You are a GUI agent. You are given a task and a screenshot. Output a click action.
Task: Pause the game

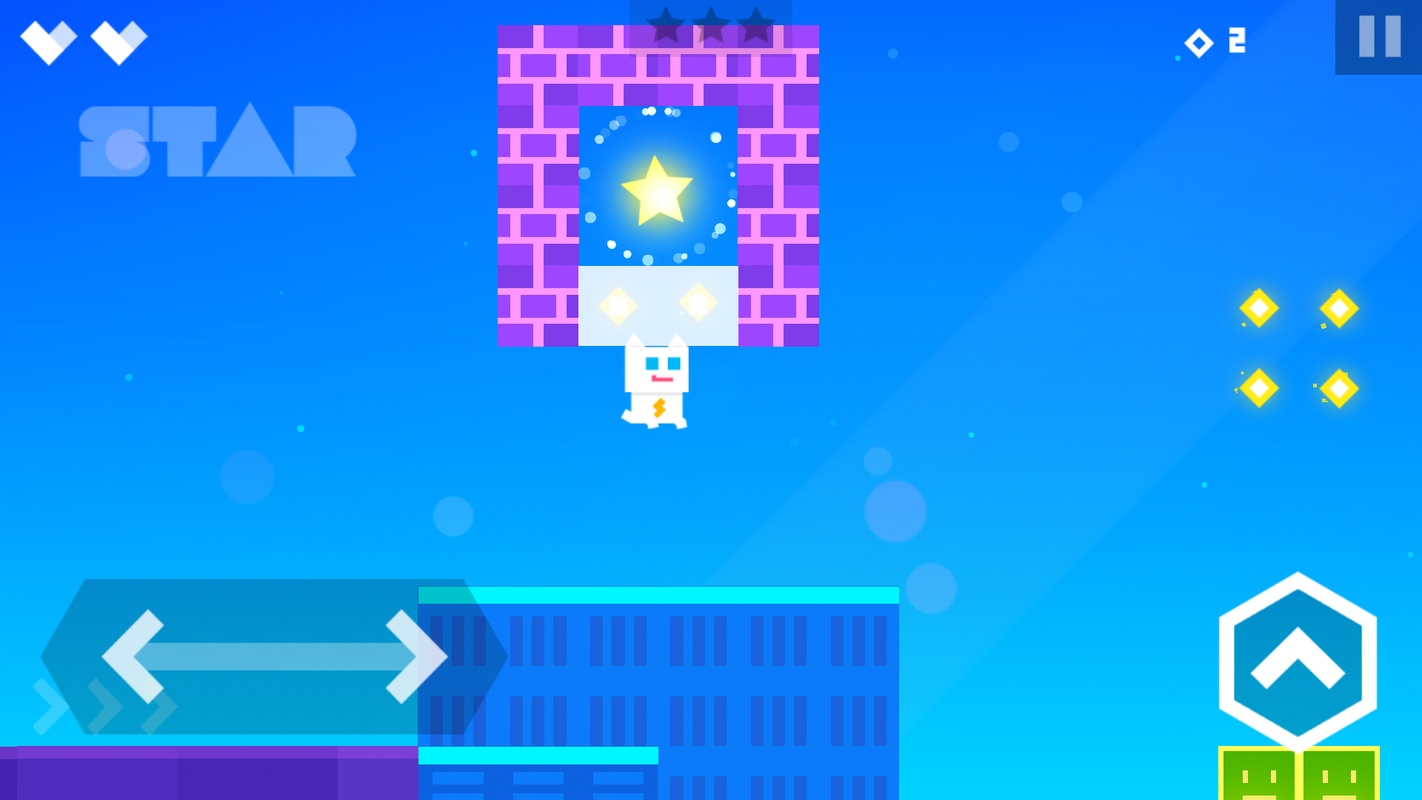(x=1379, y=36)
